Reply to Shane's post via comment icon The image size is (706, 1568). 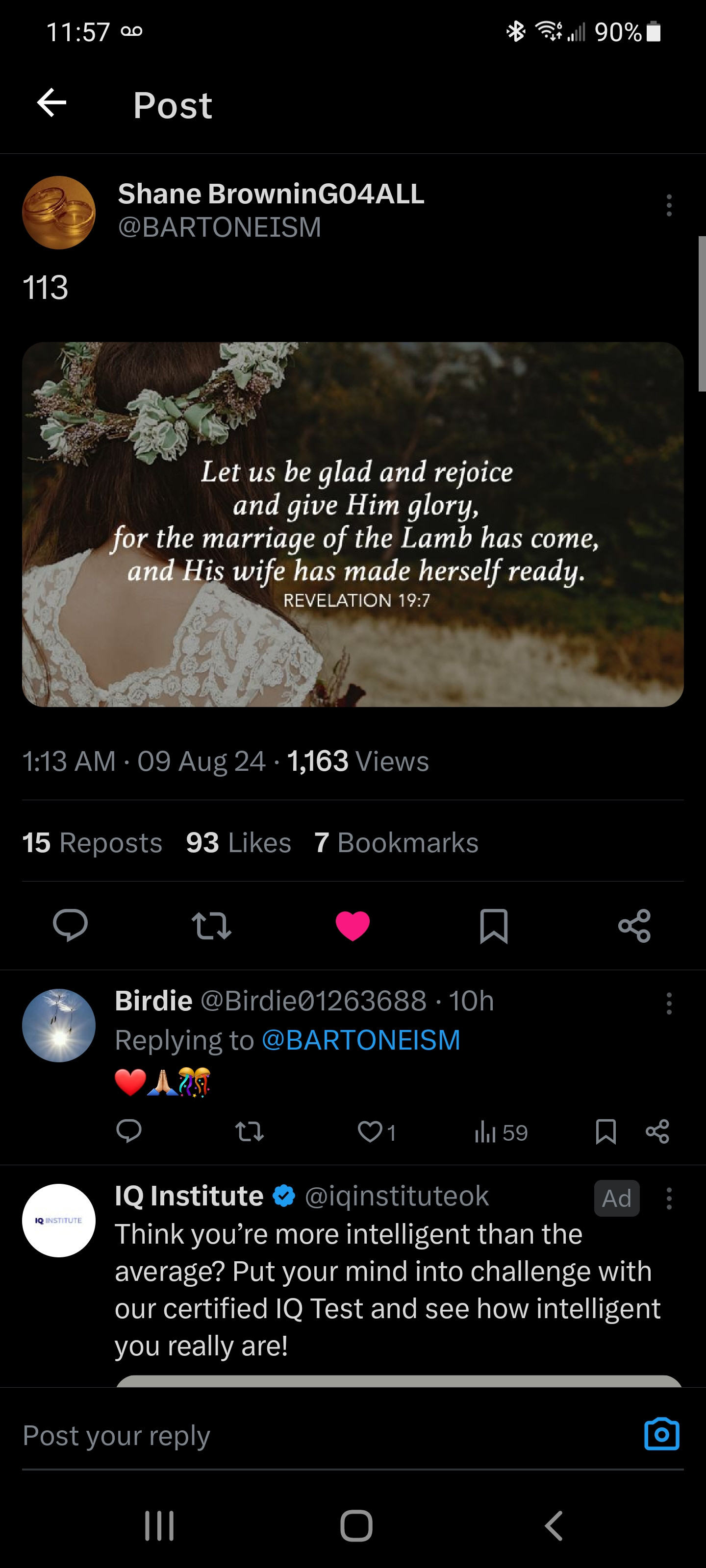(70, 925)
